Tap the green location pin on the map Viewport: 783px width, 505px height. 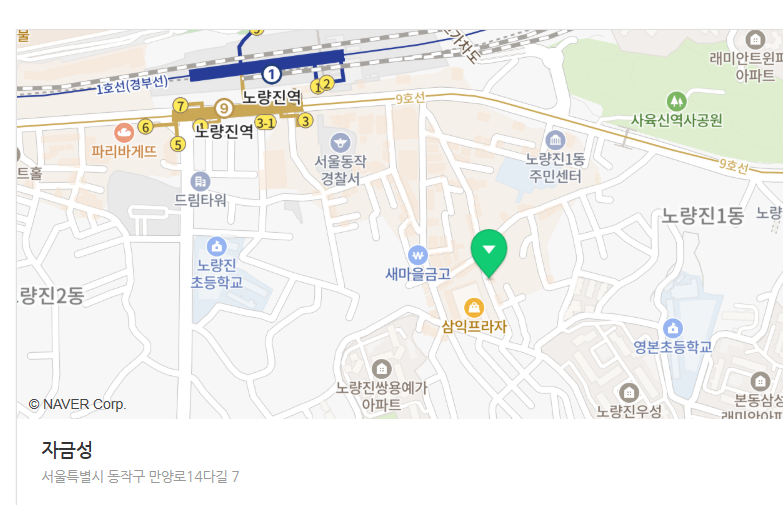489,251
